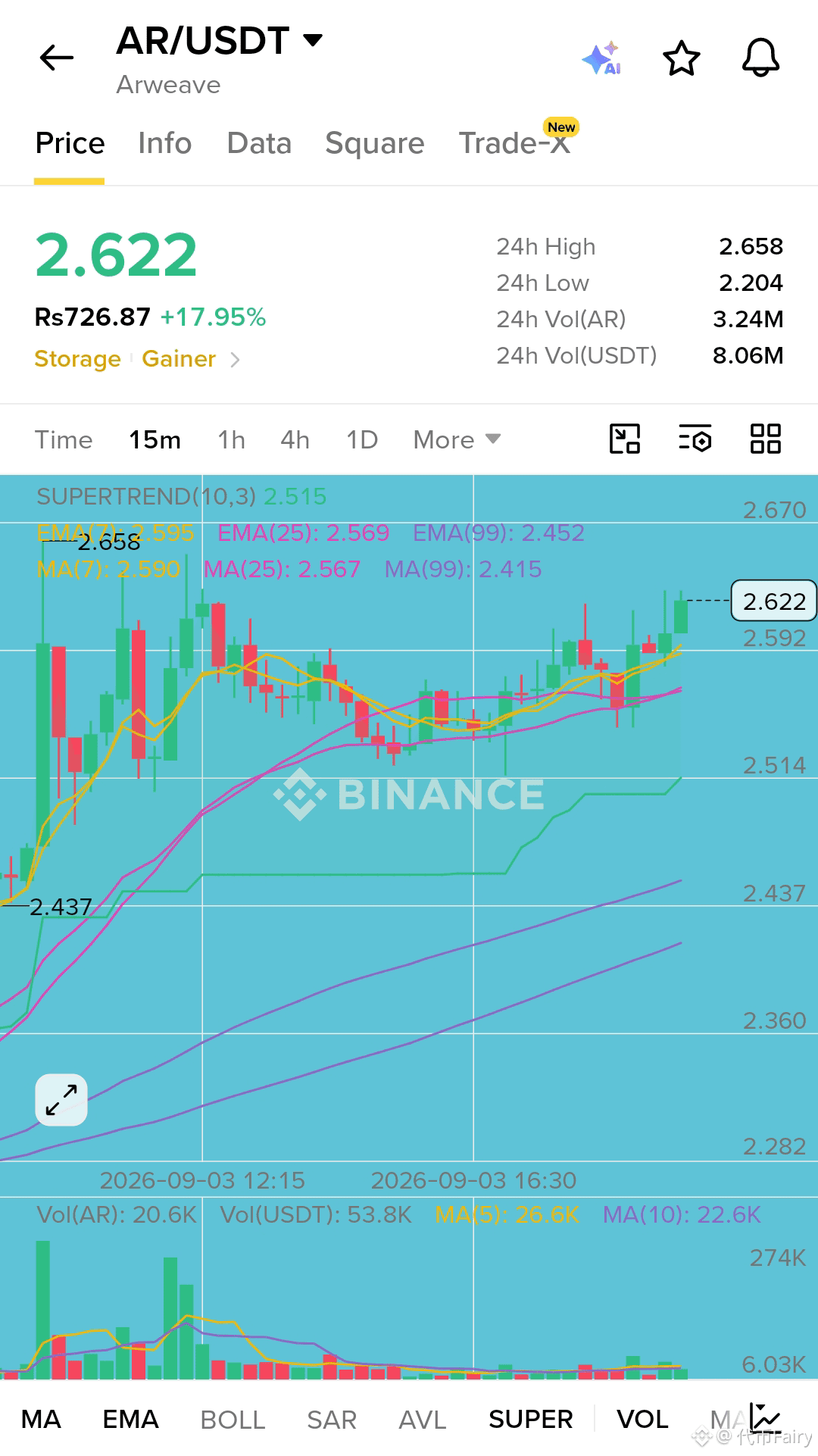
Task: Open chart indicator settings icon
Action: tap(695, 439)
